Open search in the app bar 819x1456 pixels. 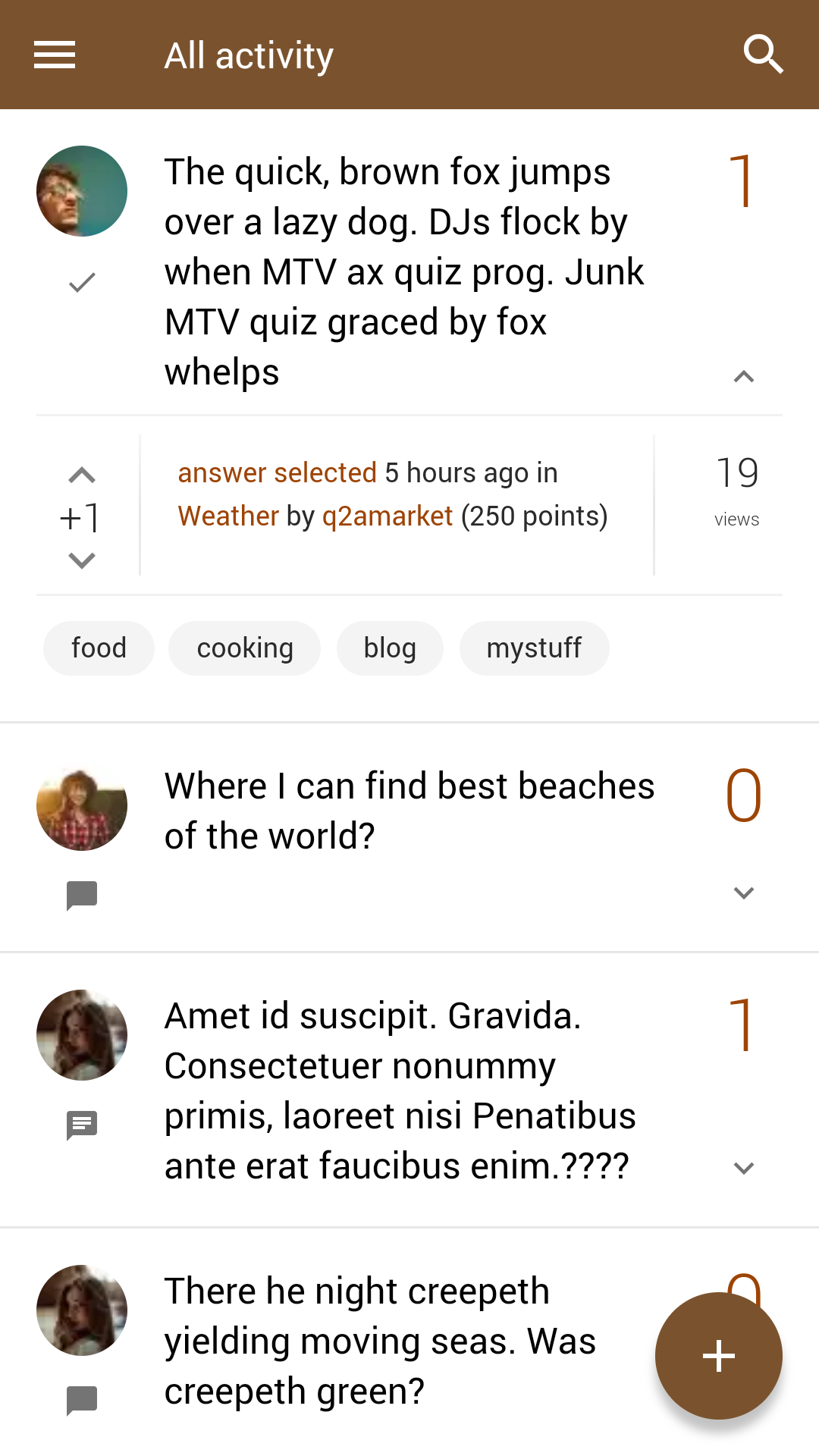[x=763, y=55]
